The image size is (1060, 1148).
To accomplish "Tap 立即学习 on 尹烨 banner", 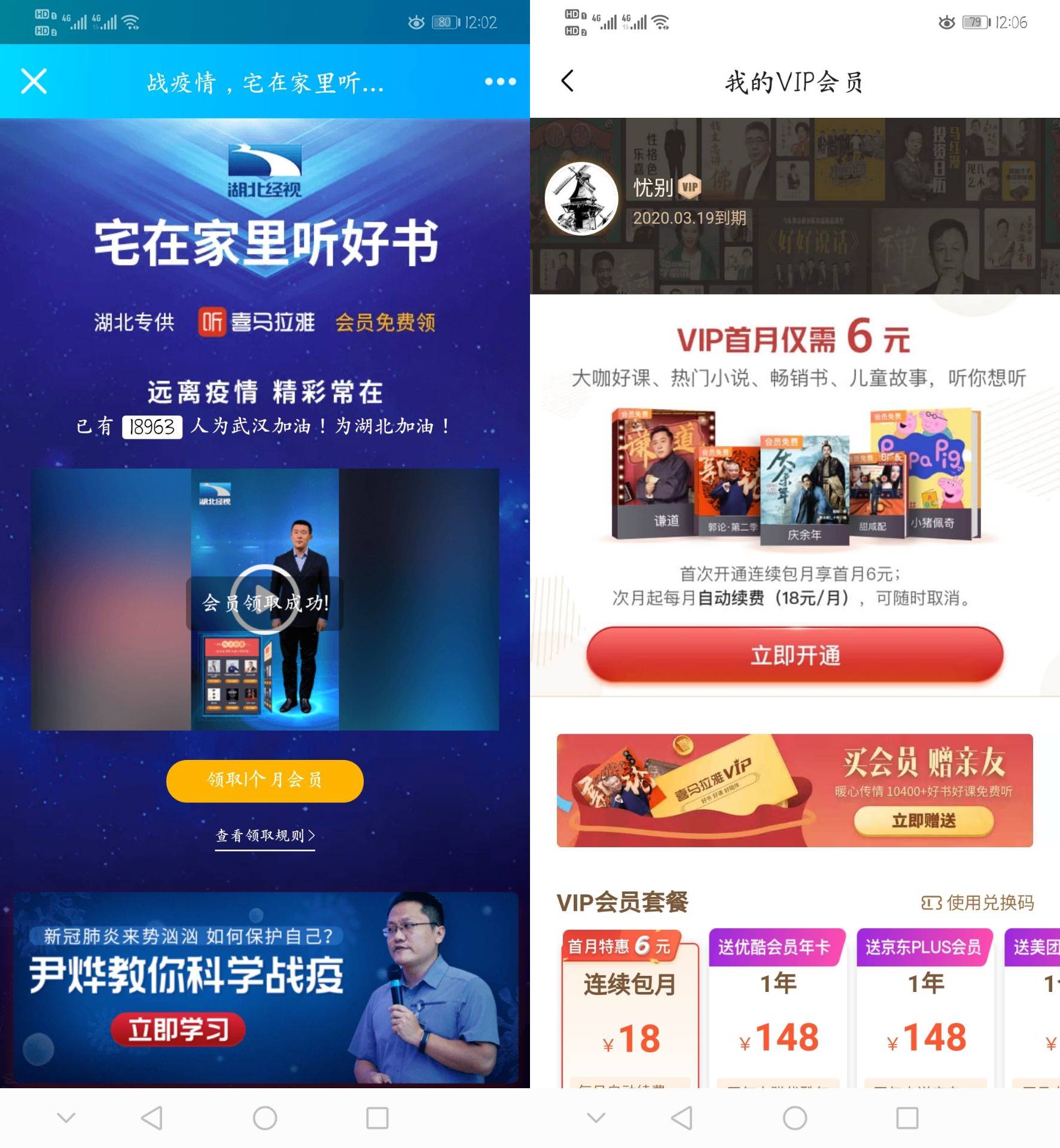I will [178, 1029].
